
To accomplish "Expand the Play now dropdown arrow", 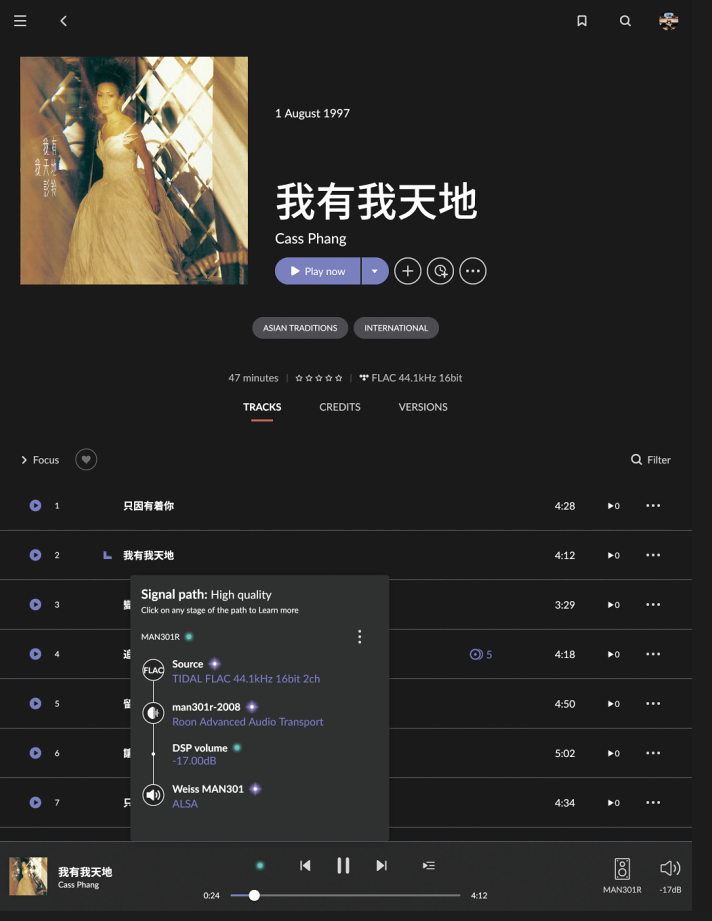I will 375,271.
